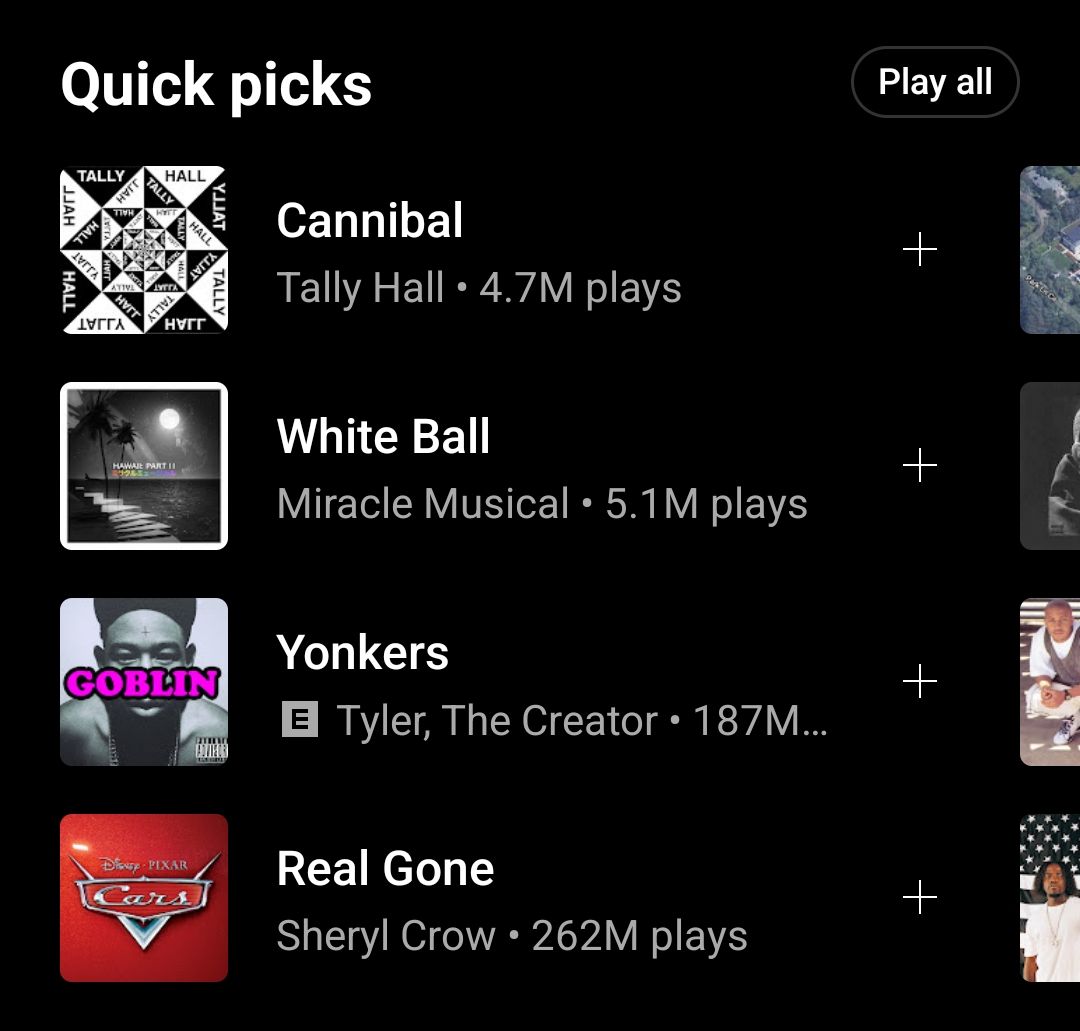This screenshot has width=1080, height=1031.
Task: Play all Quick picks songs
Action: (x=934, y=82)
